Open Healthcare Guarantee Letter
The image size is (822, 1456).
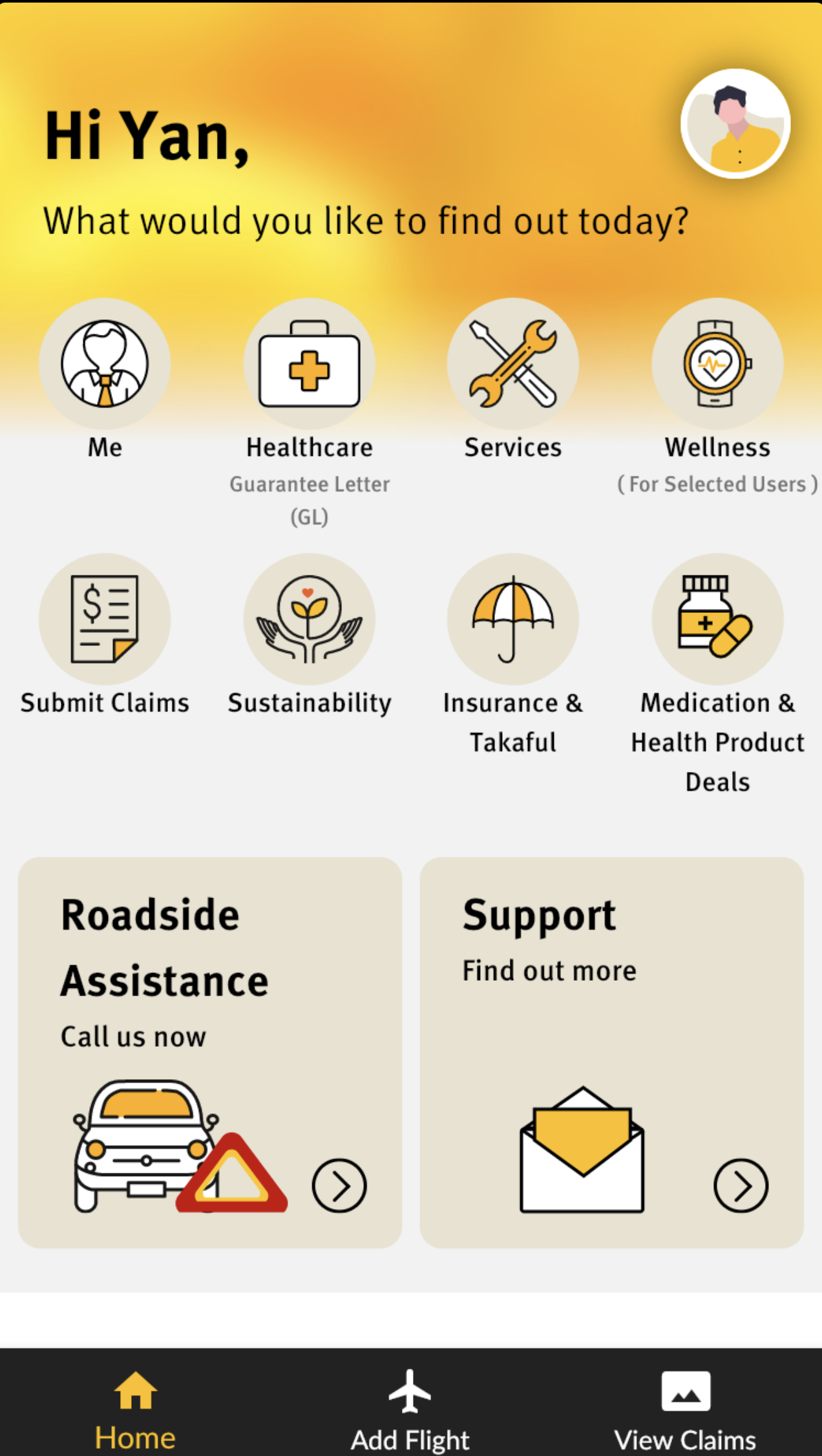(309, 364)
